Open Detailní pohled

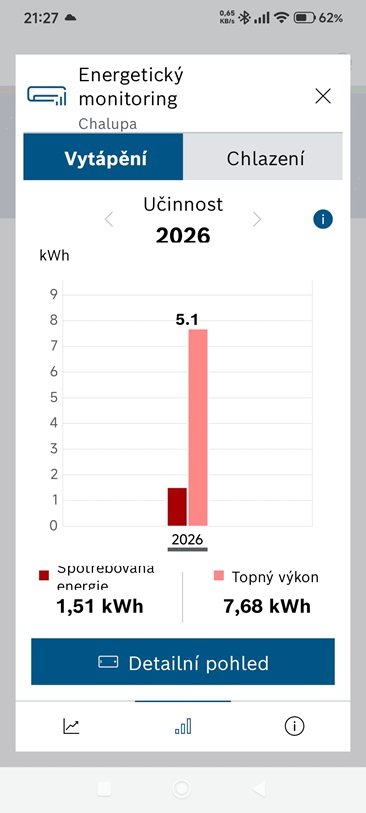[183, 662]
